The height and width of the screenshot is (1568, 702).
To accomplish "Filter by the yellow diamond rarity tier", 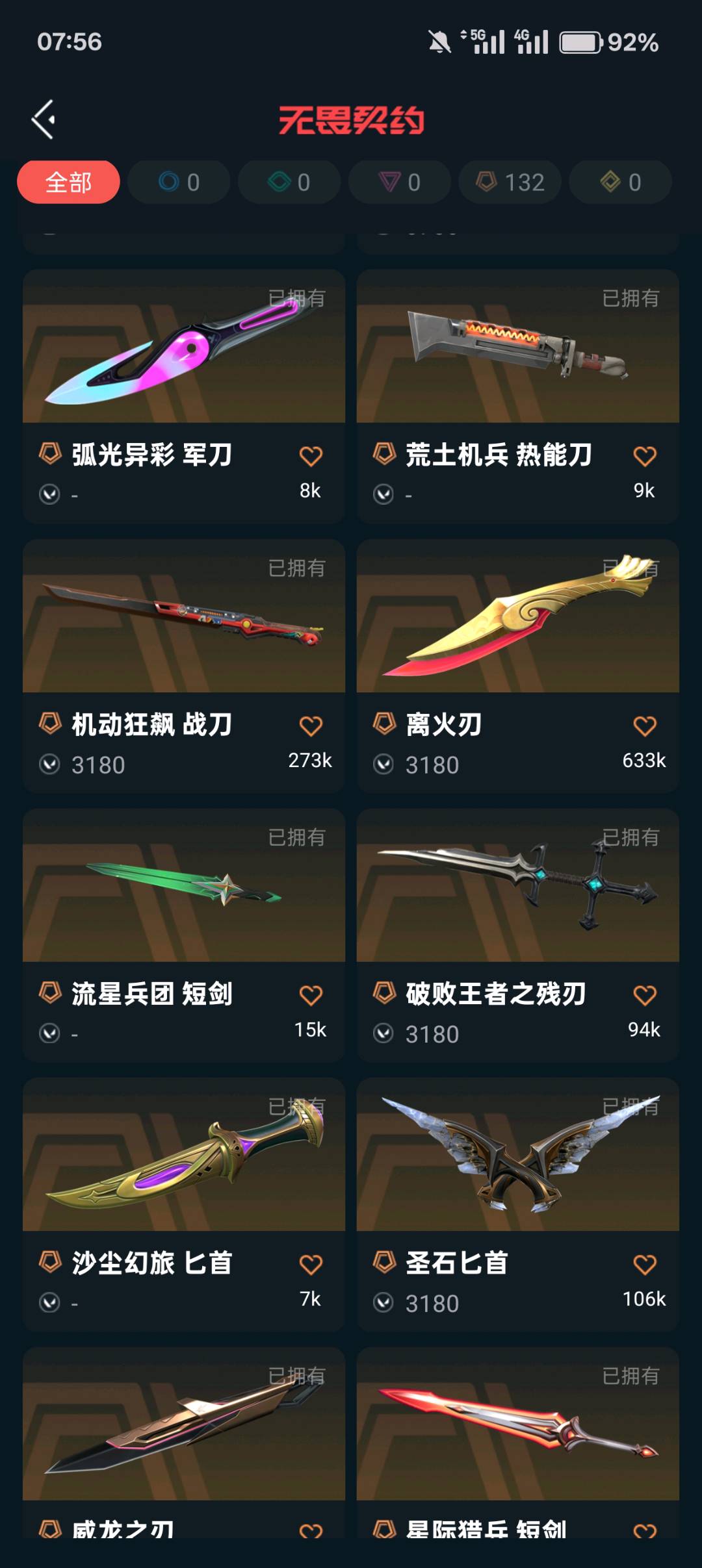I will click(620, 183).
